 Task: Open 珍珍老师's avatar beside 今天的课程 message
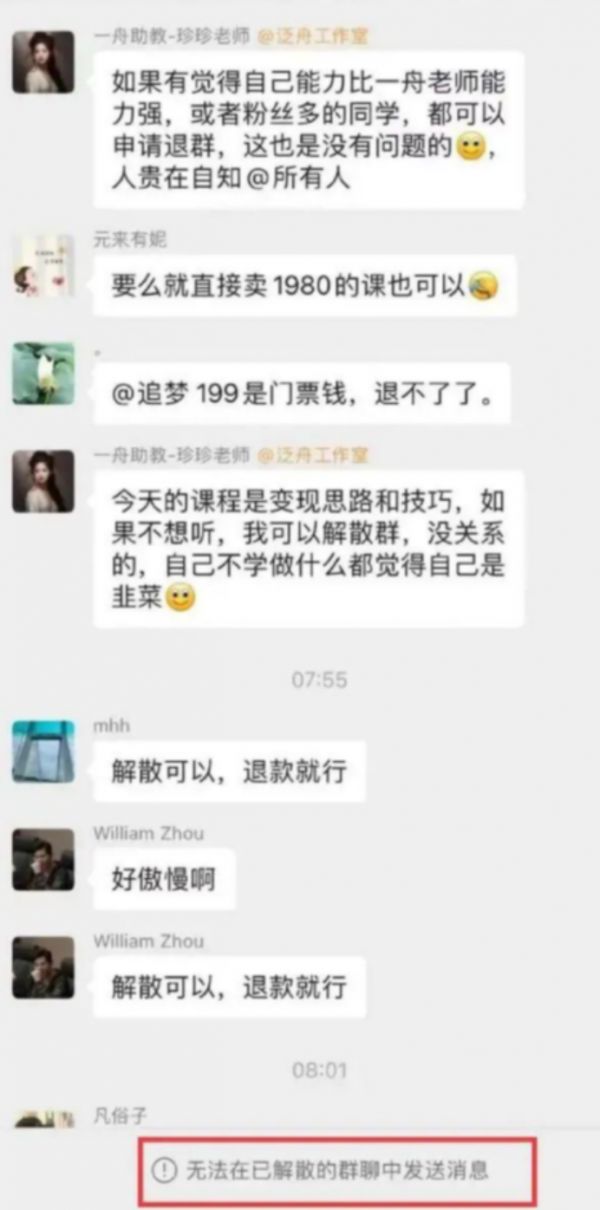43,481
